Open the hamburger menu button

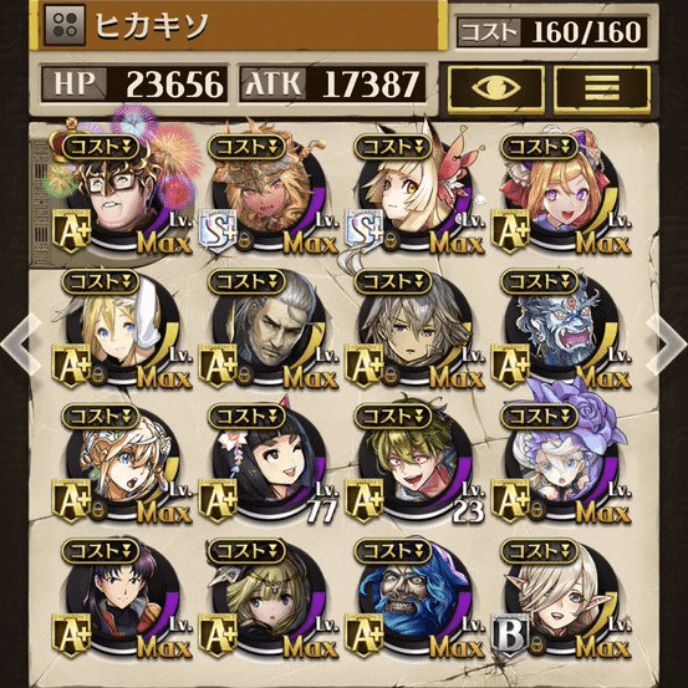pos(602,90)
